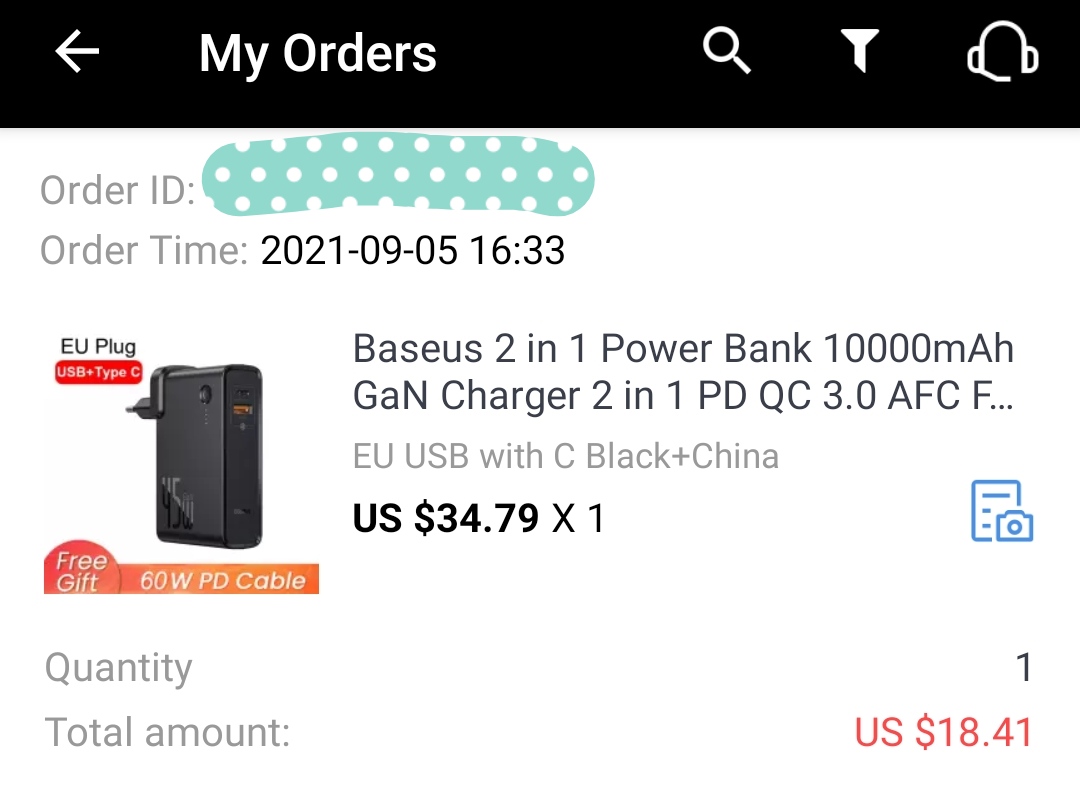This screenshot has height=790, width=1080.
Task: Open the Baseus Power Bank product image
Action: pos(181,462)
